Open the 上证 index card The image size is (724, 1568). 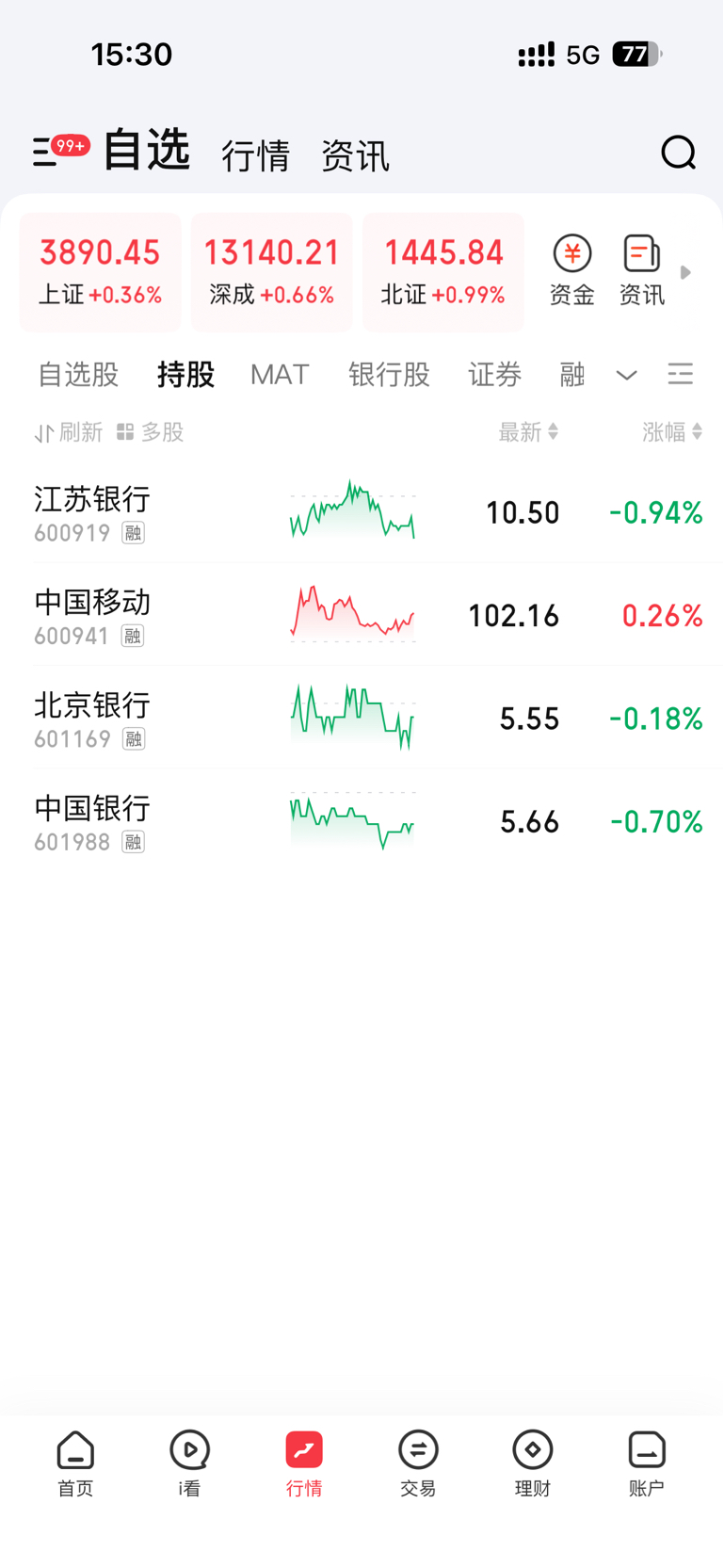point(100,272)
